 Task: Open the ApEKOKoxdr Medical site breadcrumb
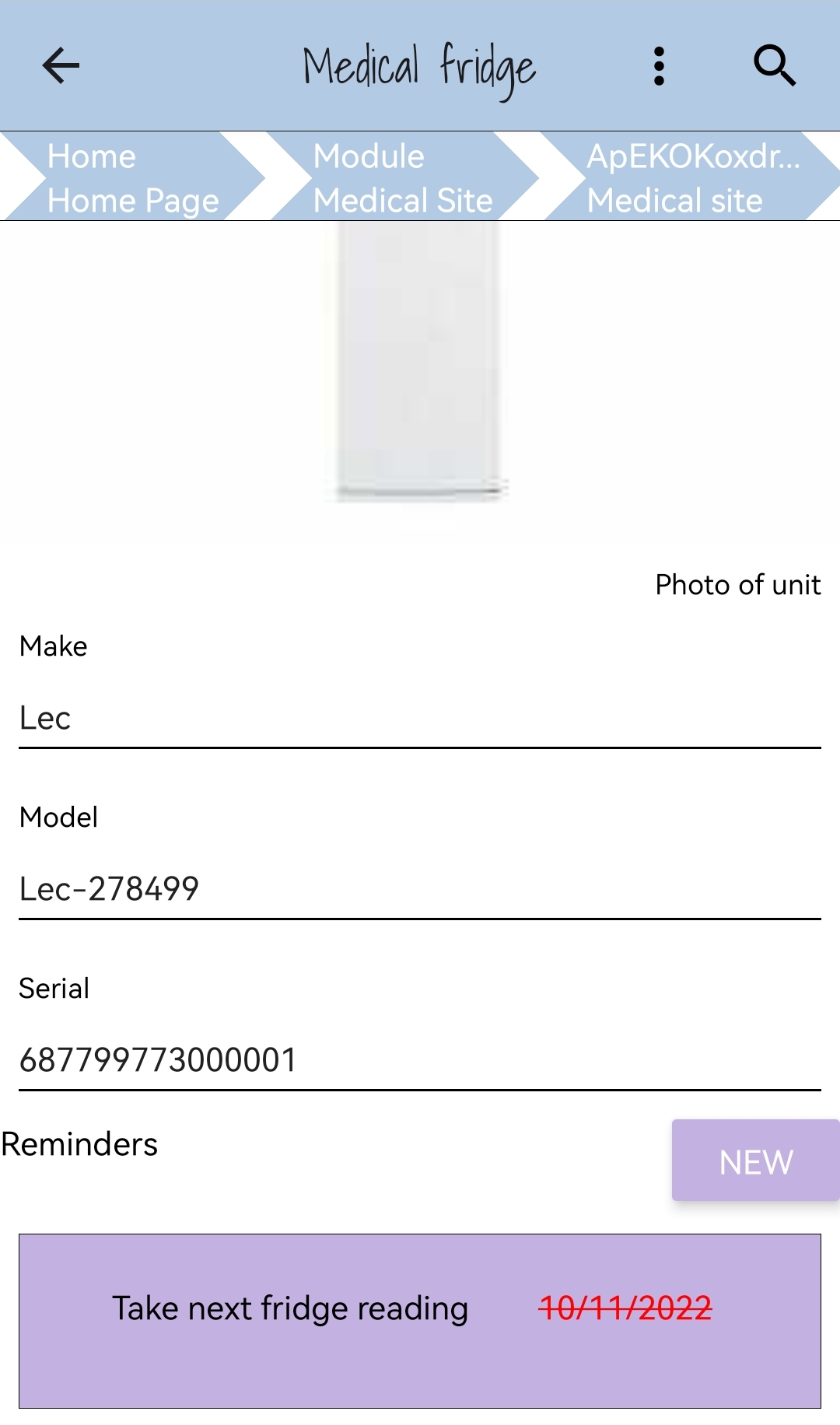692,177
